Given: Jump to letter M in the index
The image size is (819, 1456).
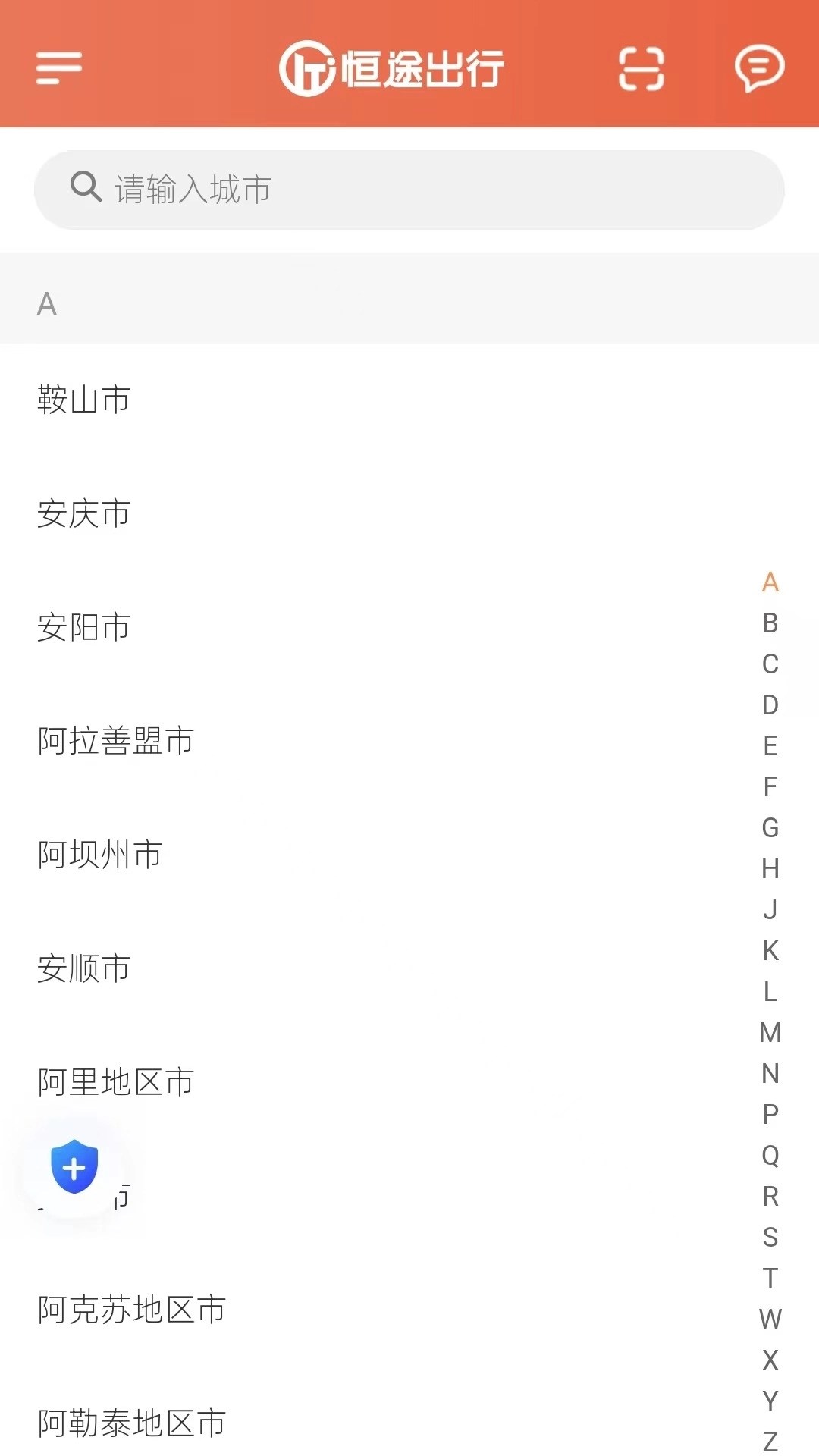Looking at the screenshot, I should [x=770, y=1030].
